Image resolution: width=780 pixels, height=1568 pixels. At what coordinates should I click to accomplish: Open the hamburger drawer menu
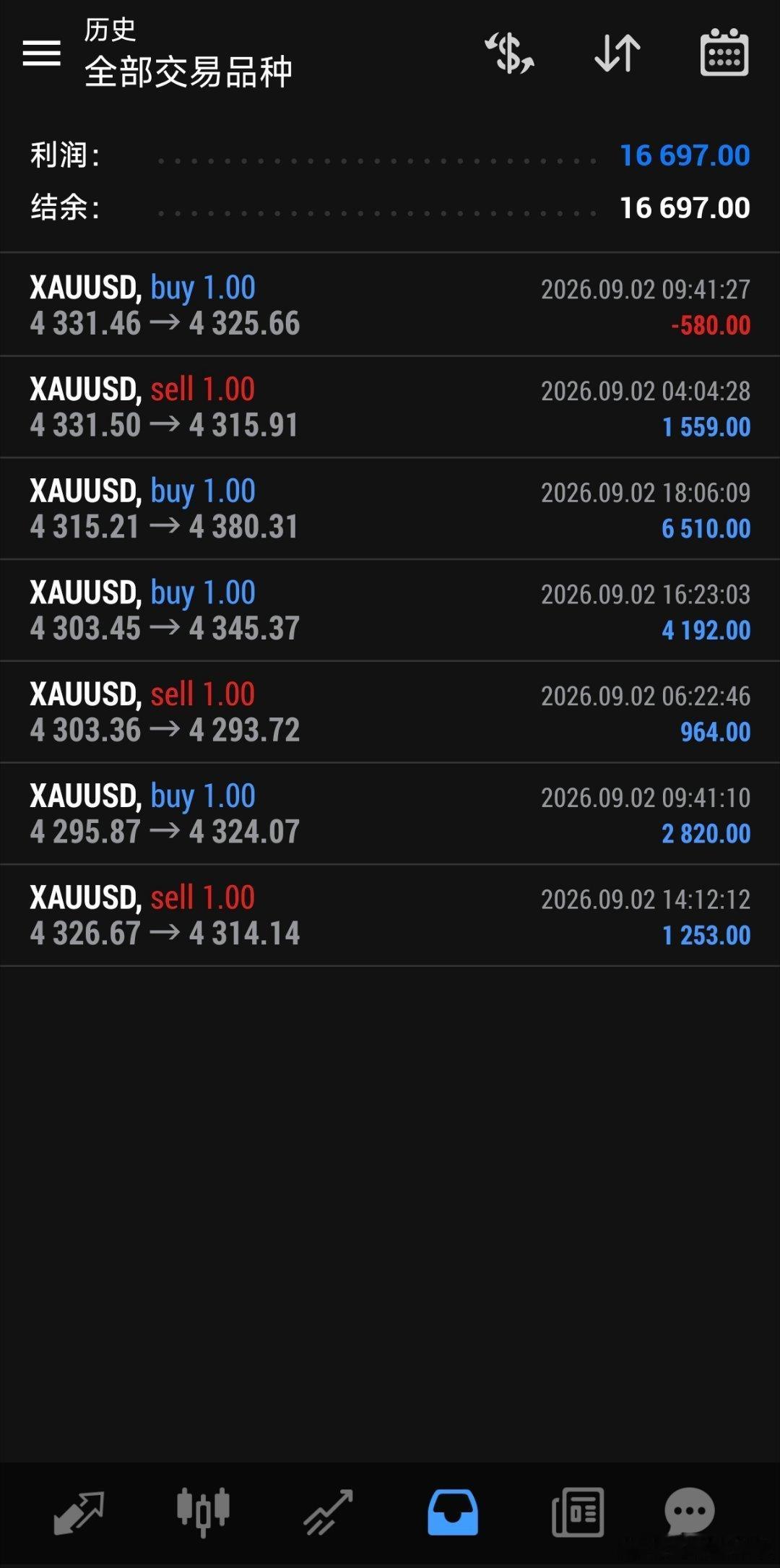coord(42,53)
